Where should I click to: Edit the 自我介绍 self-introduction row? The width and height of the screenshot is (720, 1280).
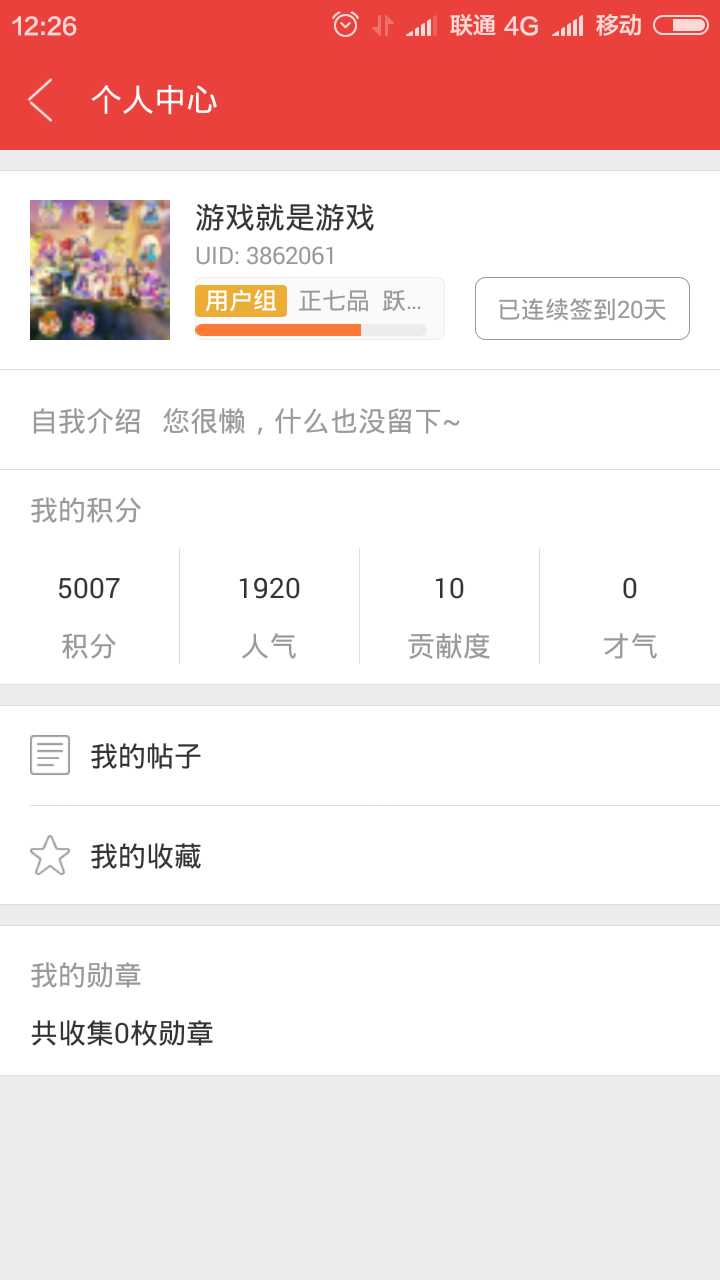(360, 421)
